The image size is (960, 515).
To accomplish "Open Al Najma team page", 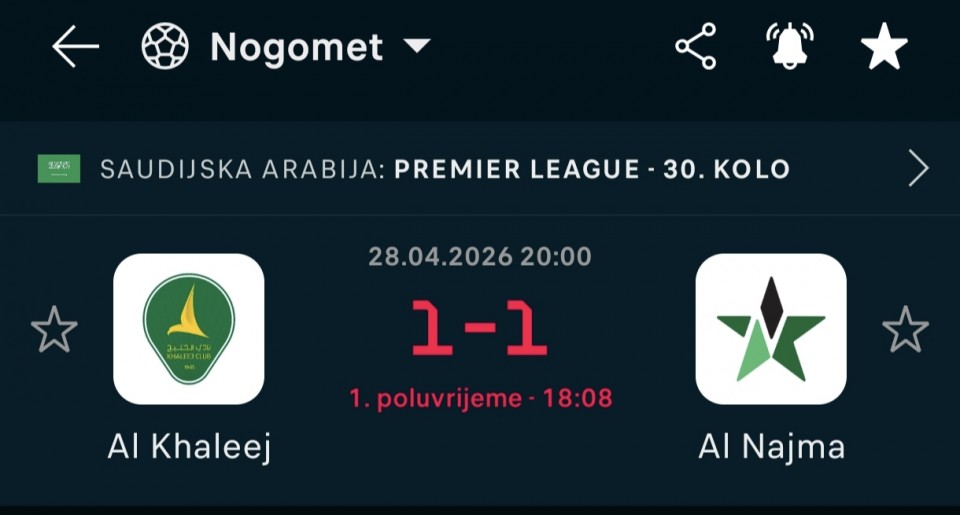I will [771, 329].
